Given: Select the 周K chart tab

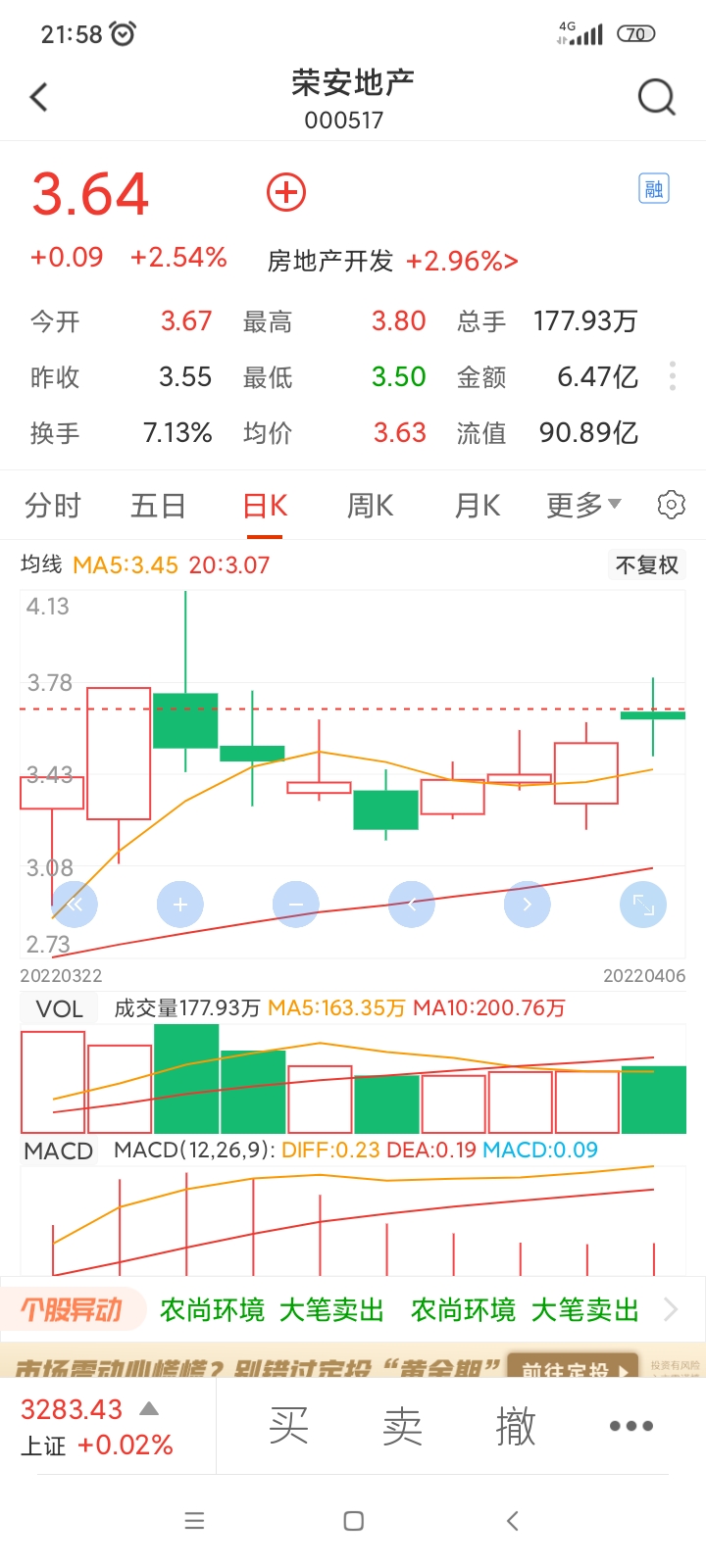Looking at the screenshot, I should [x=370, y=506].
